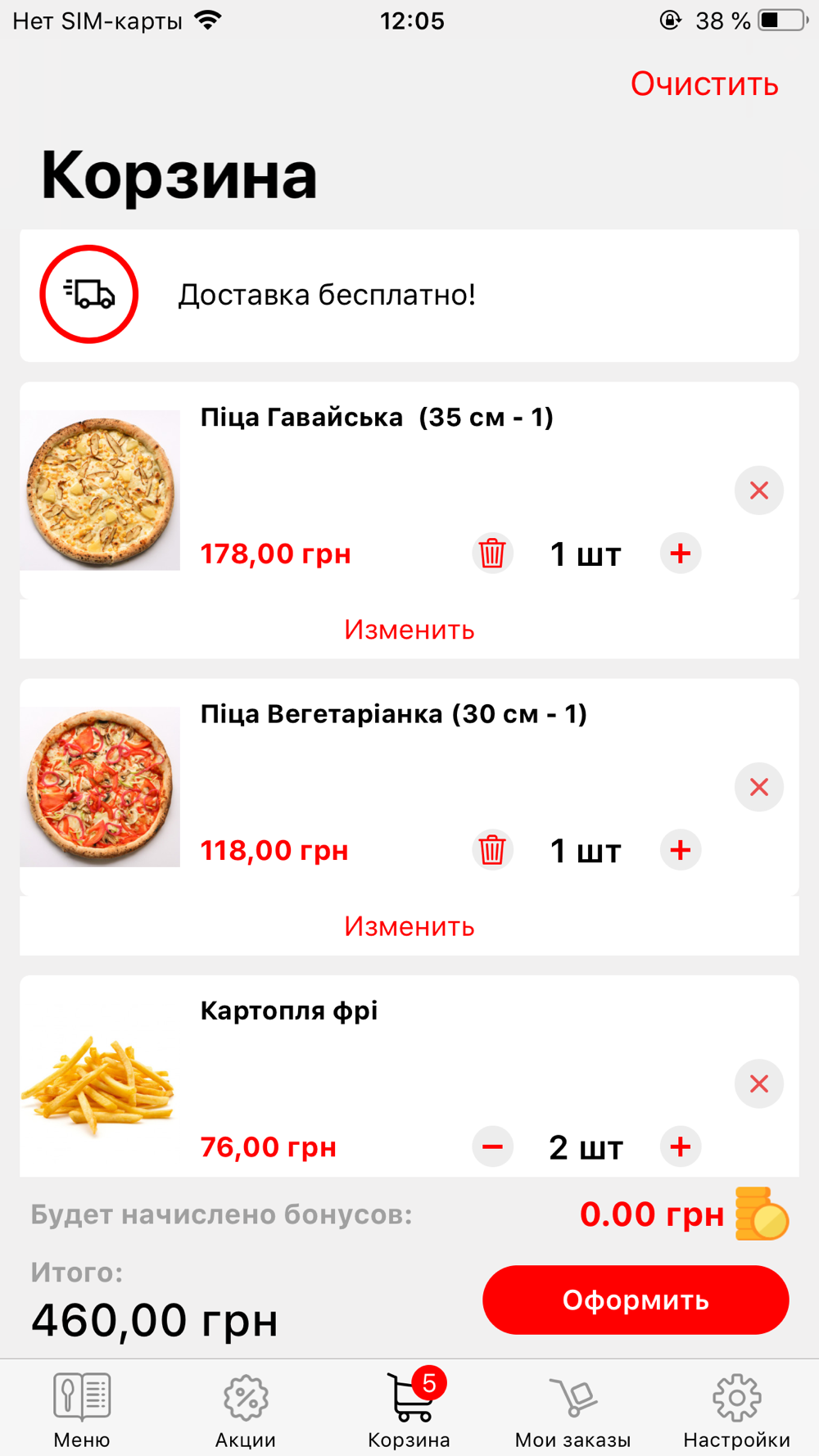Tap the trash icon for Піца Вегетаріанка
The height and width of the screenshot is (1456, 819).
coord(492,850)
